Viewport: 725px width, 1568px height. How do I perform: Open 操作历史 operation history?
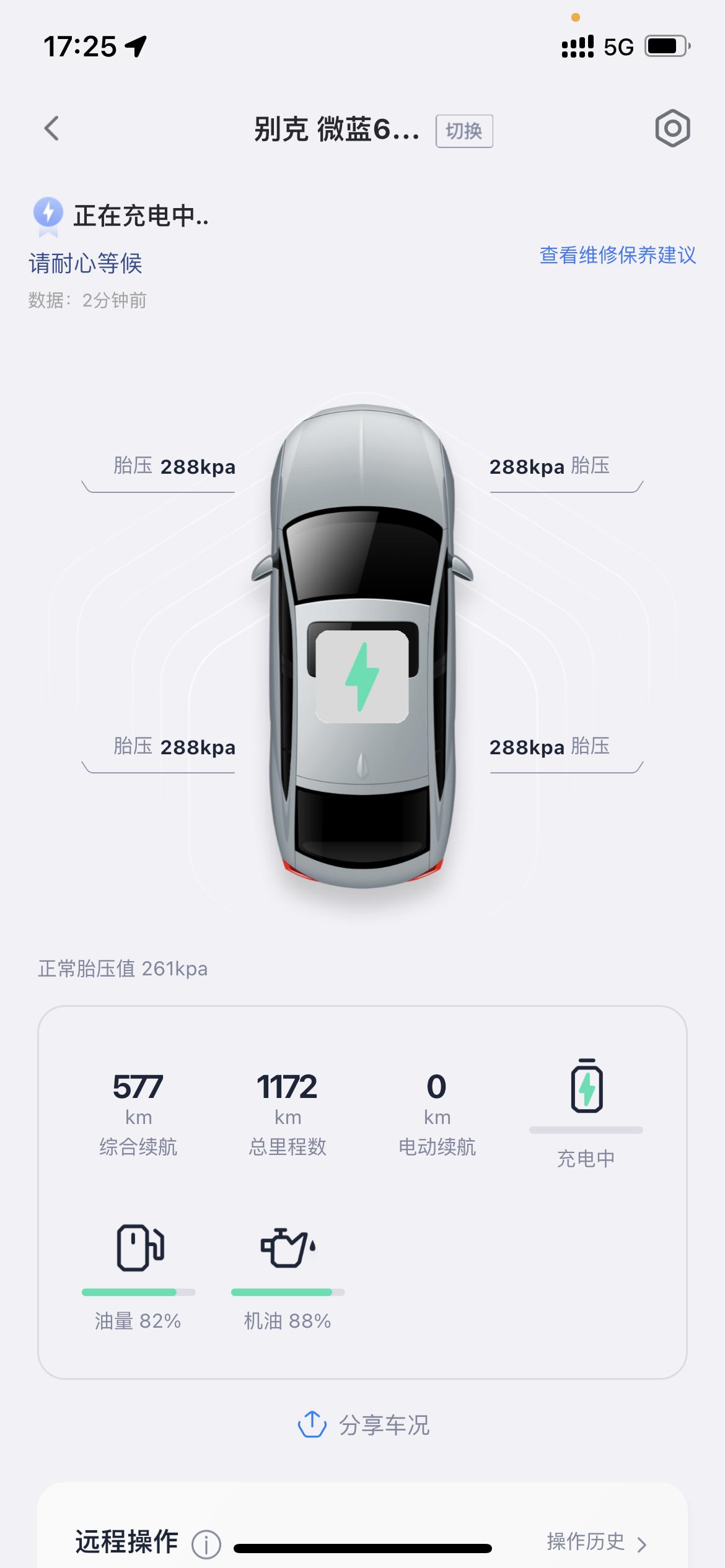(597, 1542)
